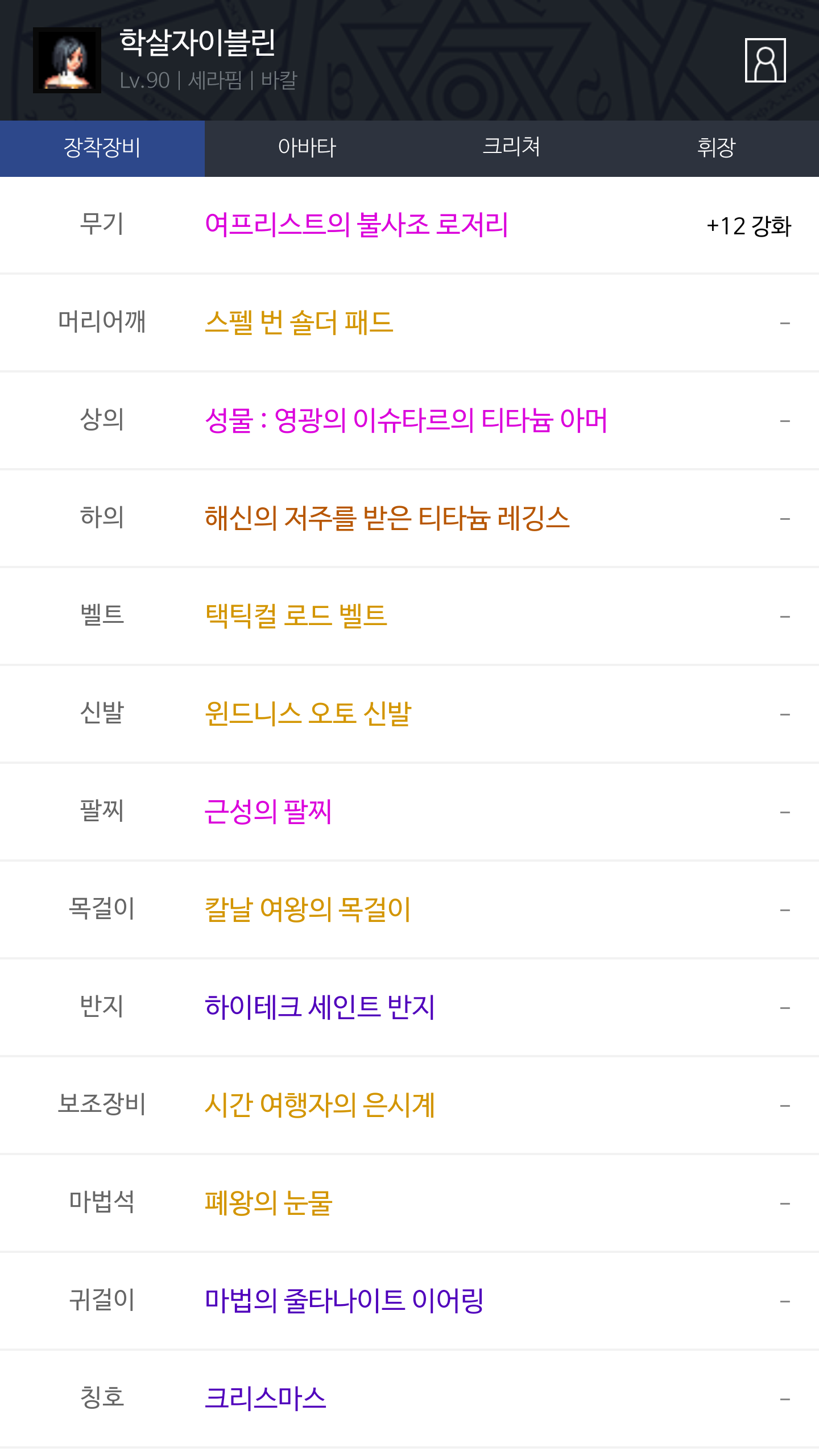This screenshot has width=819, height=1456.
Task: Open 근성의 팔찌 bracelet item
Action: (x=268, y=812)
